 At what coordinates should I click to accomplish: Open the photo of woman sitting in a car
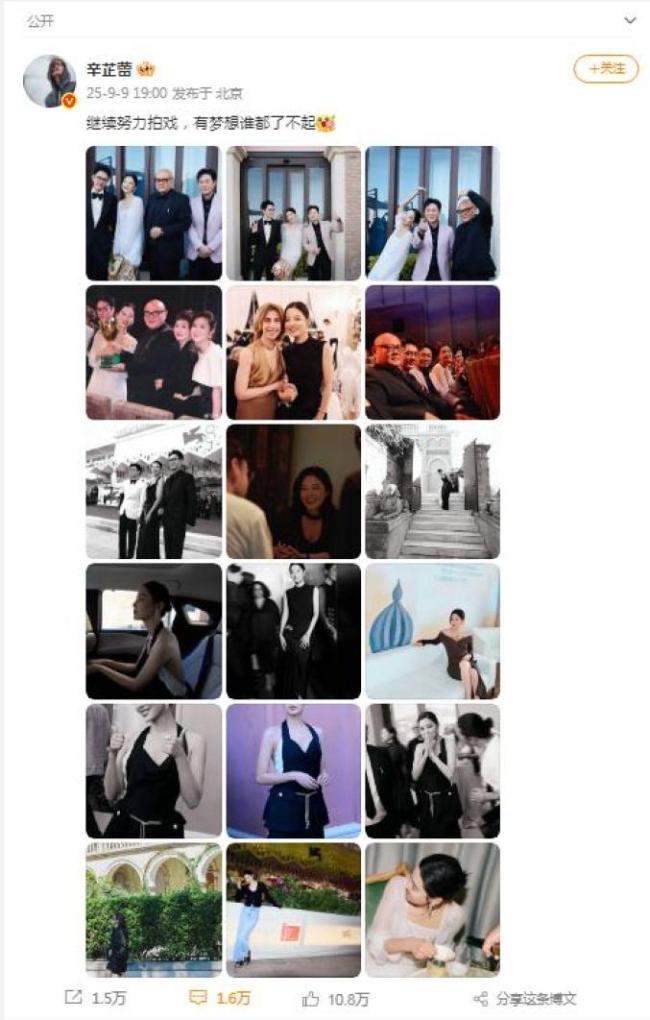[154, 631]
